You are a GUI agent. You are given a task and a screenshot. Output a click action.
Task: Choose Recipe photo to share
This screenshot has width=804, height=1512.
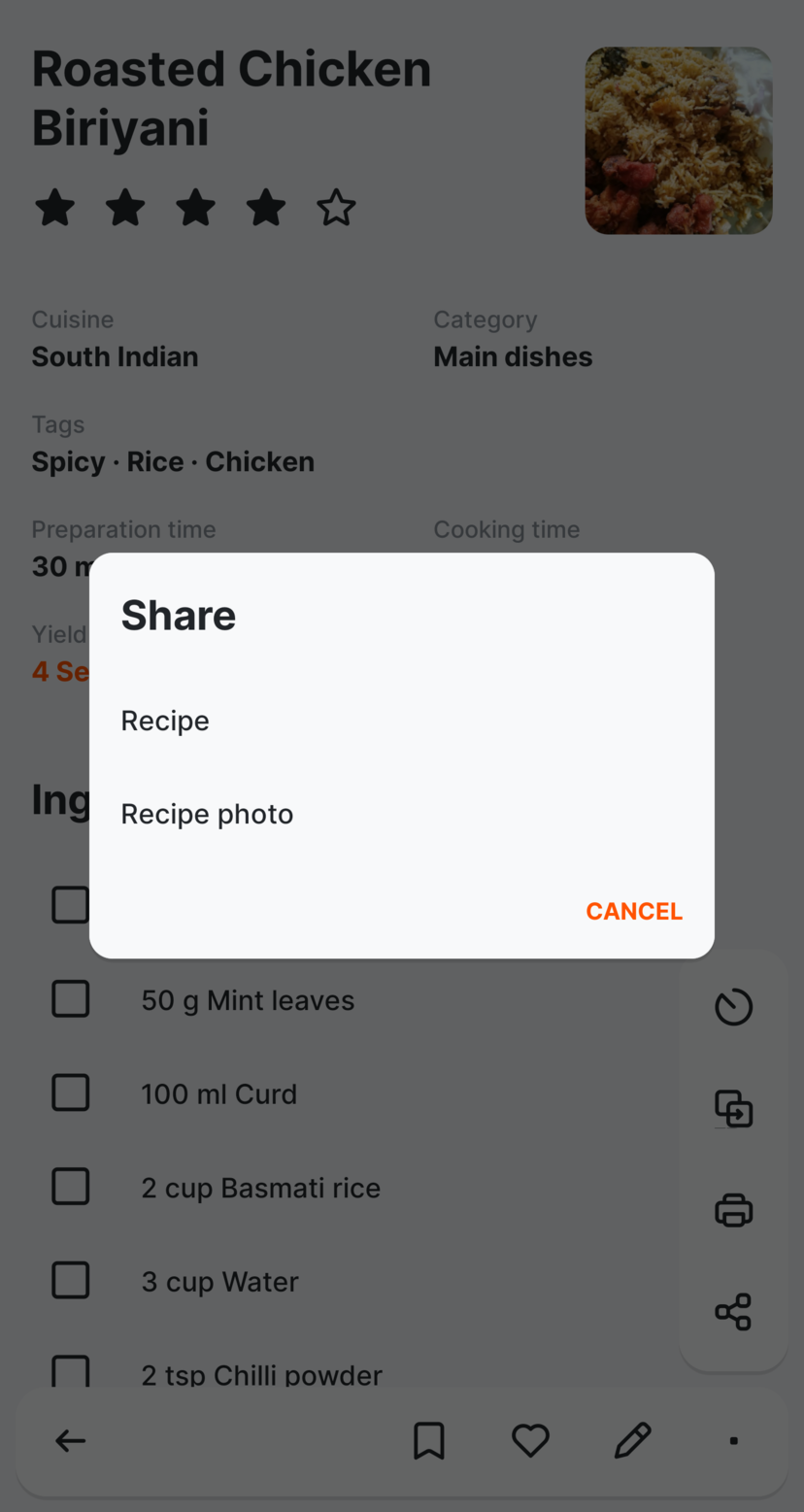pos(207,814)
